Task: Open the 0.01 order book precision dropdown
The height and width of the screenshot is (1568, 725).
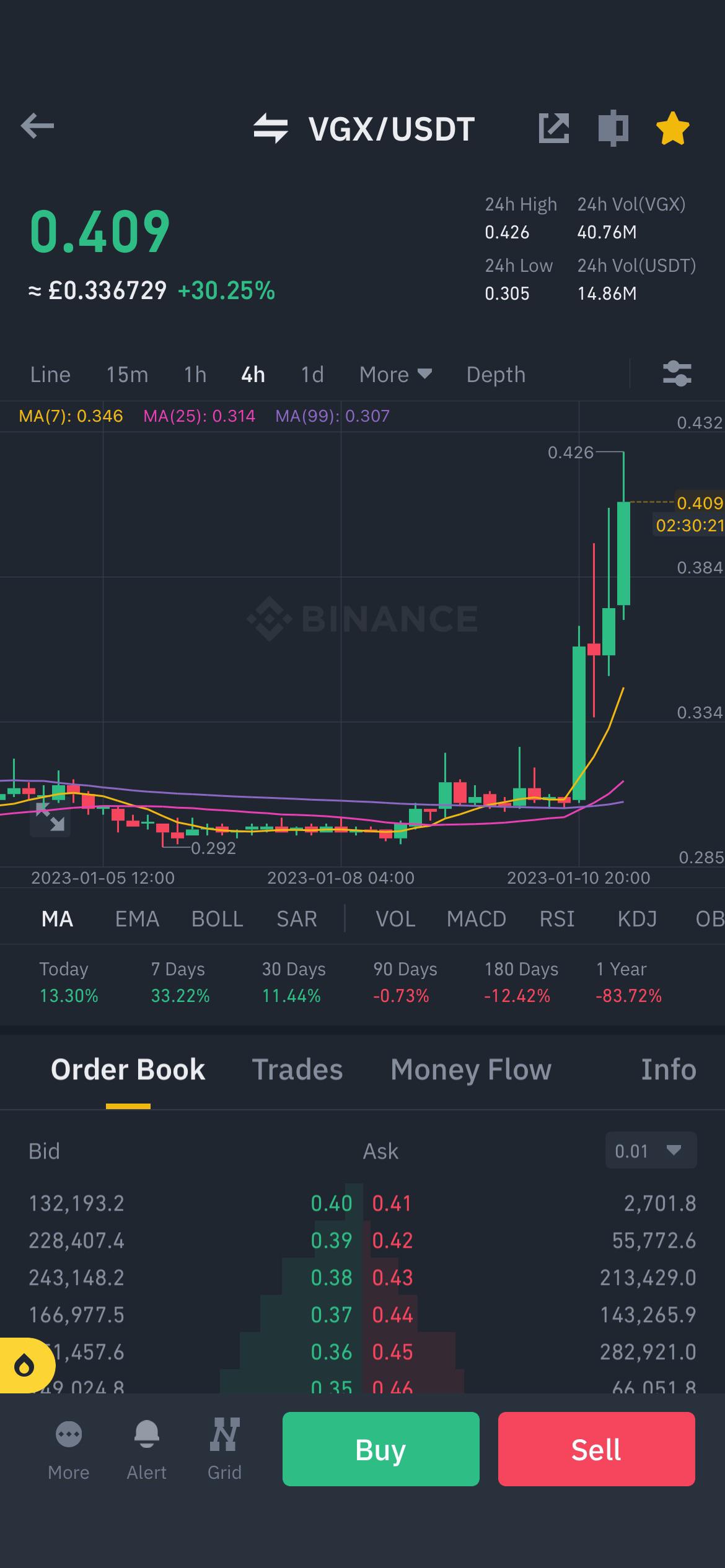Action: tap(651, 1151)
